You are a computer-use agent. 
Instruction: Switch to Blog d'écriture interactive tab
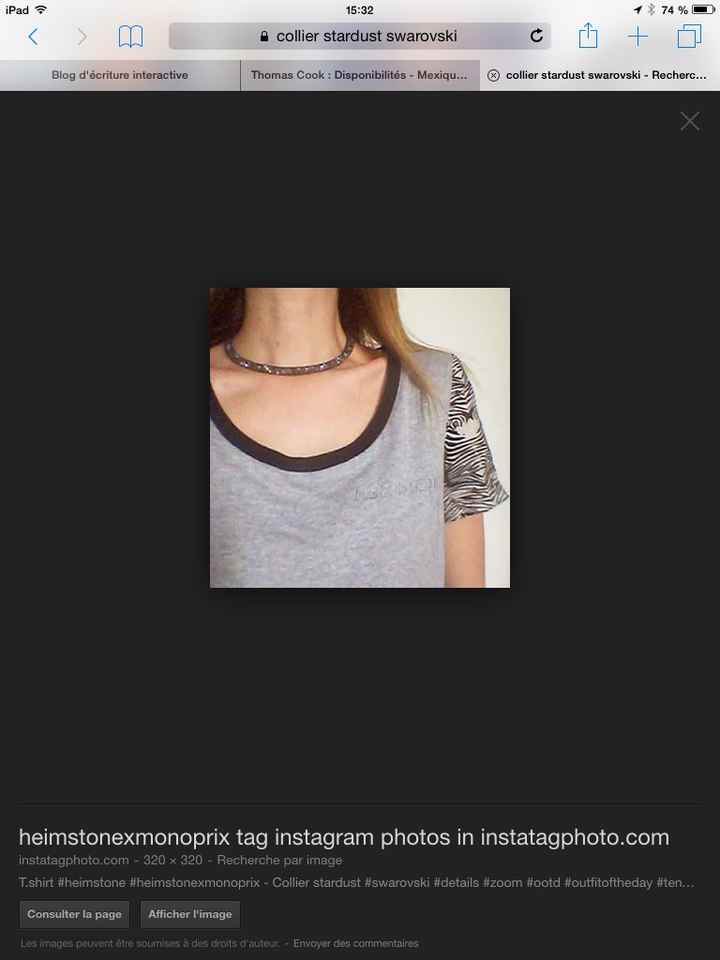coord(120,75)
